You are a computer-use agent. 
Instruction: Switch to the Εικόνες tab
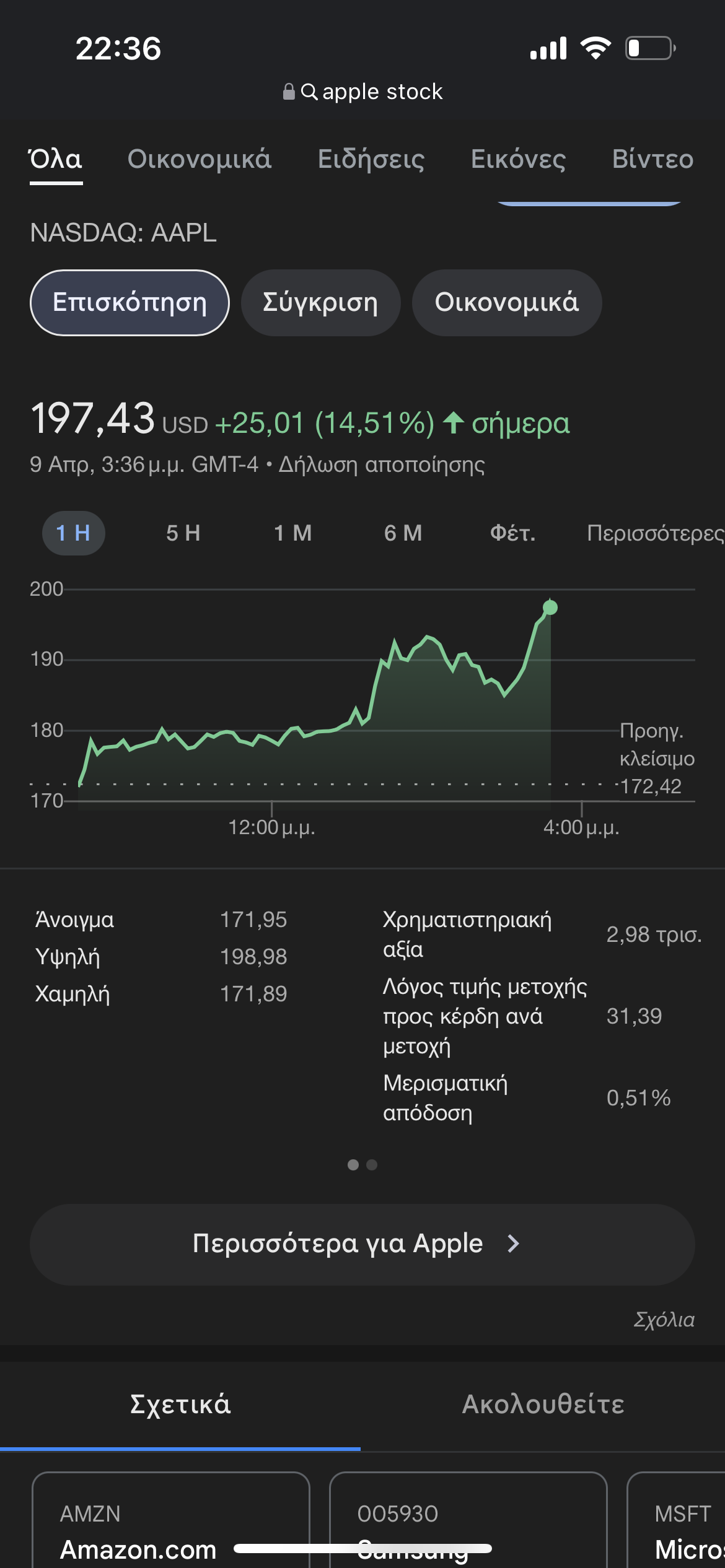click(x=518, y=159)
